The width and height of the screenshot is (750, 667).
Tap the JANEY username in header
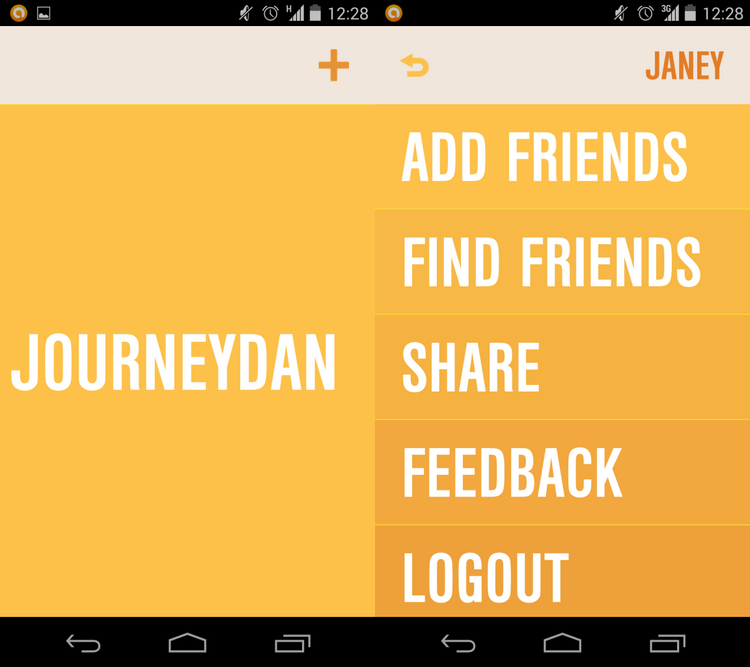coord(684,66)
